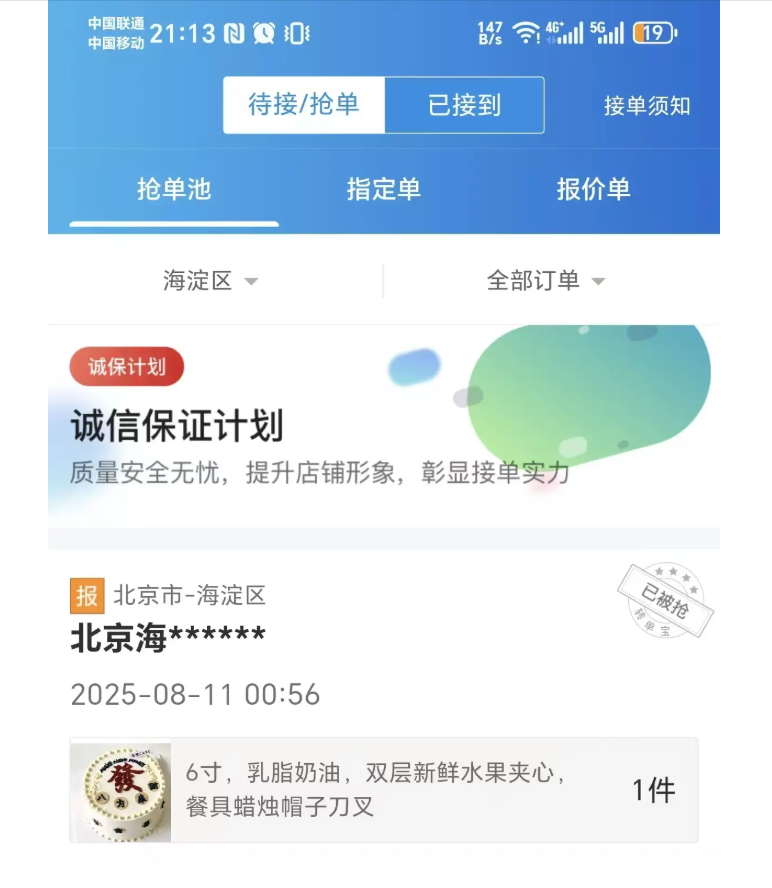This screenshot has height=888, width=772.
Task: Switch to the 待接/抢单 segment
Action: (x=303, y=105)
